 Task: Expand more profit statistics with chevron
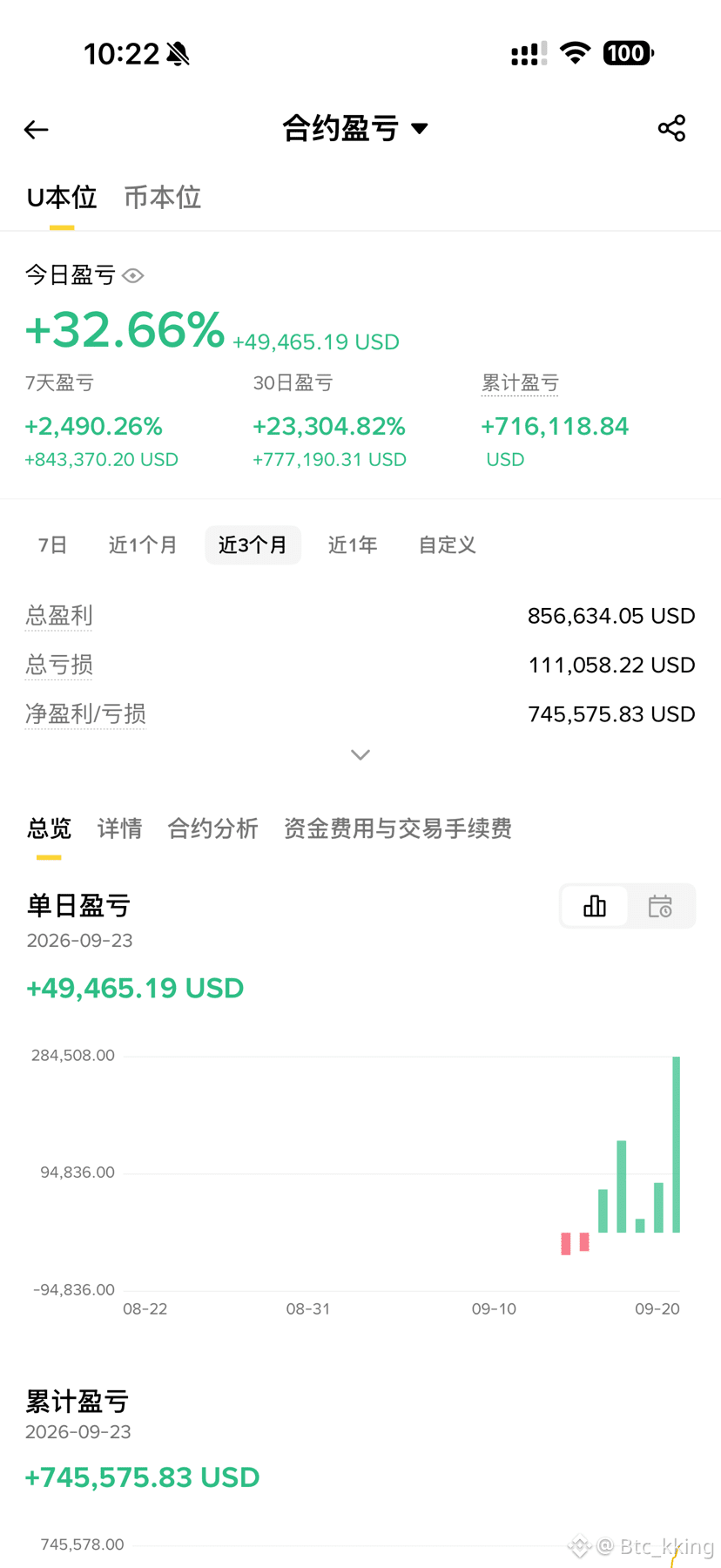pos(360,754)
